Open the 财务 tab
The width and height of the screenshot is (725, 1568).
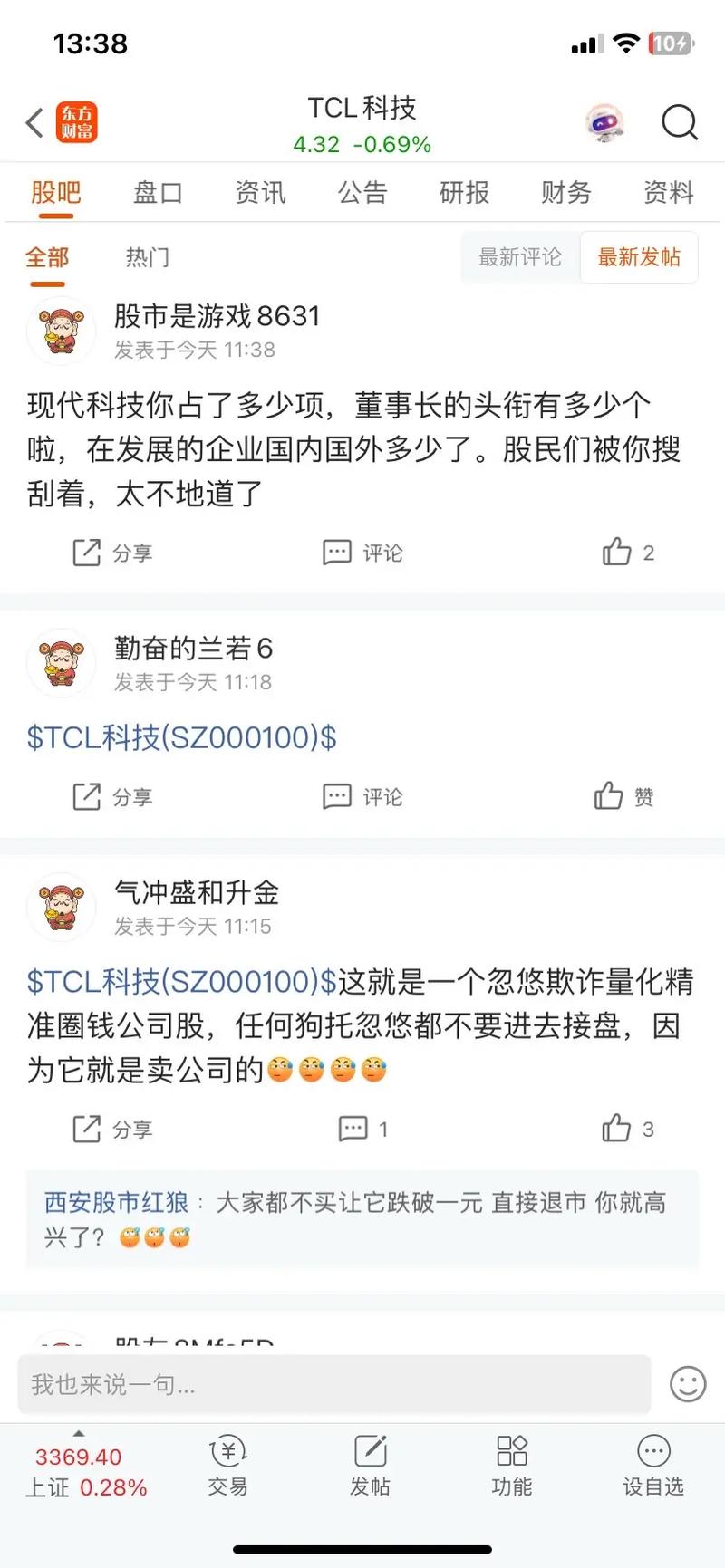[x=565, y=192]
